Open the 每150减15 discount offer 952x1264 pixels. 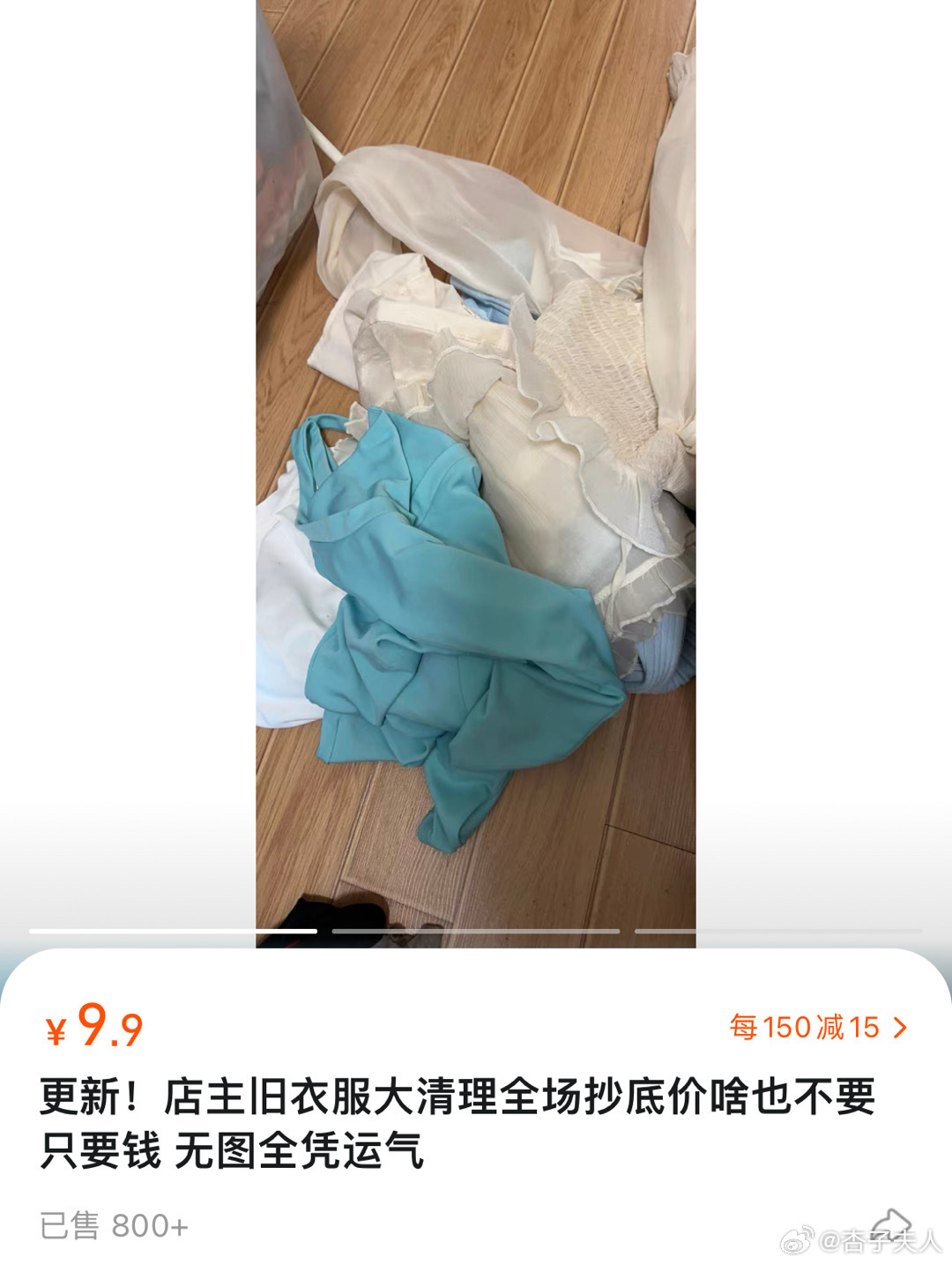tap(817, 1028)
